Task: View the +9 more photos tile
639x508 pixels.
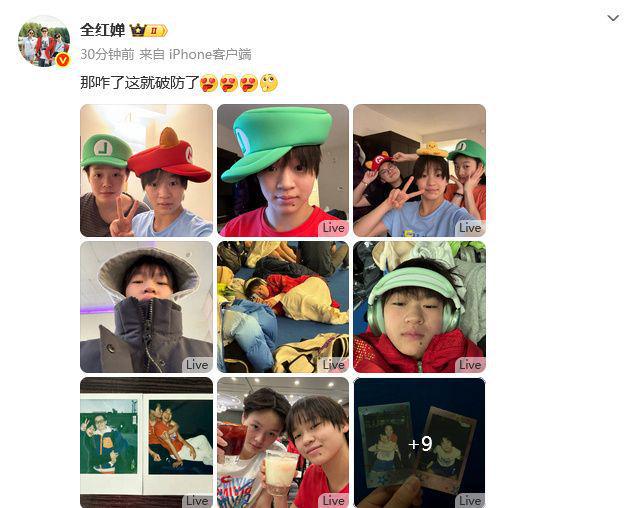Action: (419, 442)
